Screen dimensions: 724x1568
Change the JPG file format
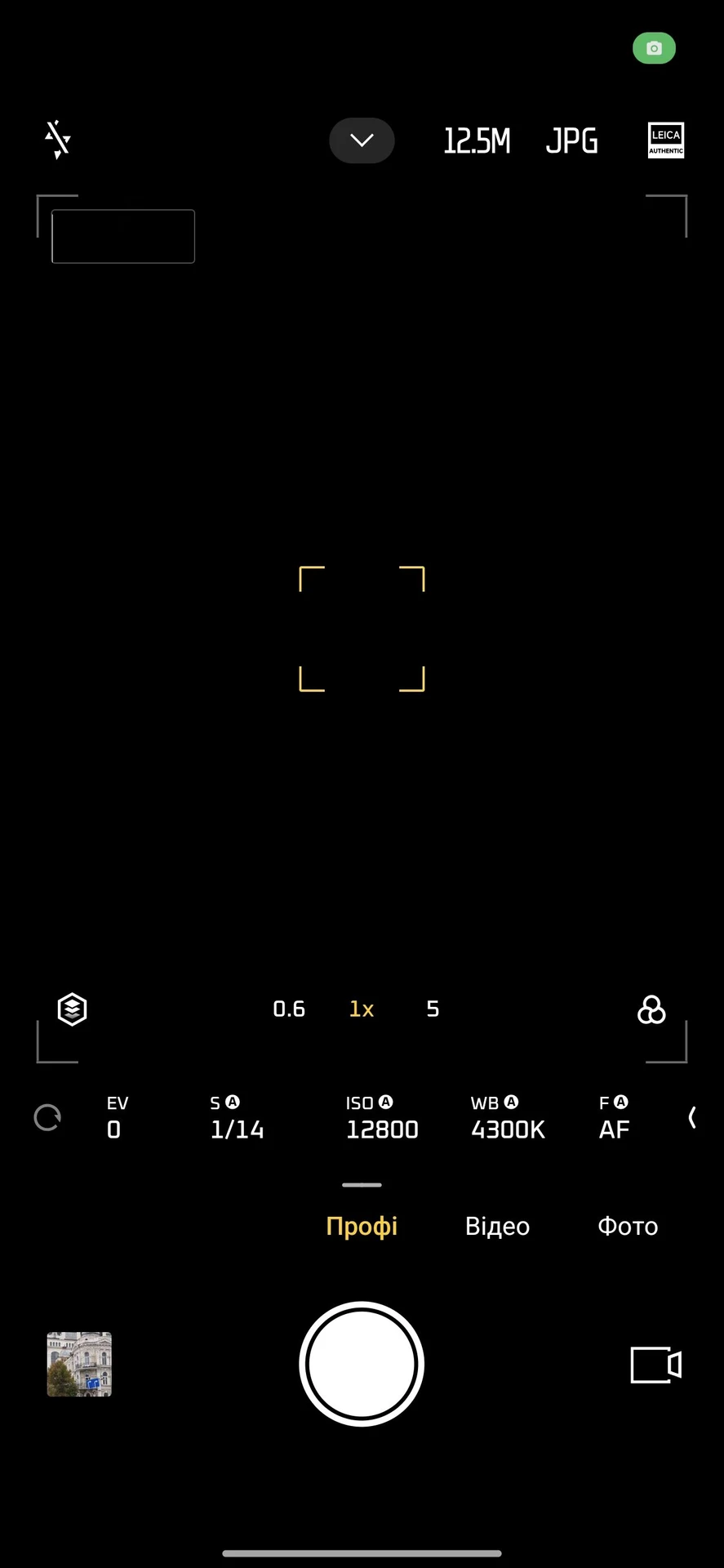[x=571, y=140]
